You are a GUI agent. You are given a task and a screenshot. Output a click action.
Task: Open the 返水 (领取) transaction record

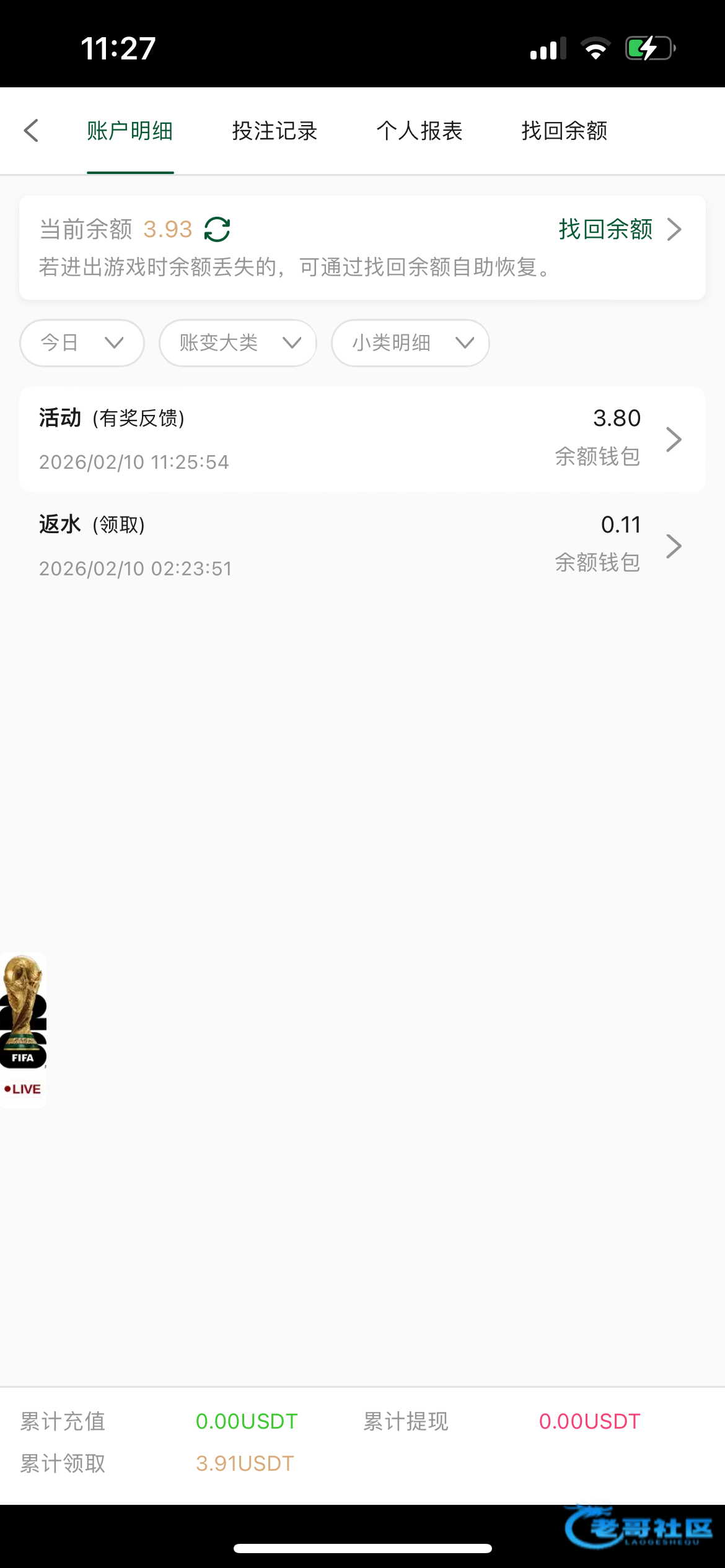362,546
